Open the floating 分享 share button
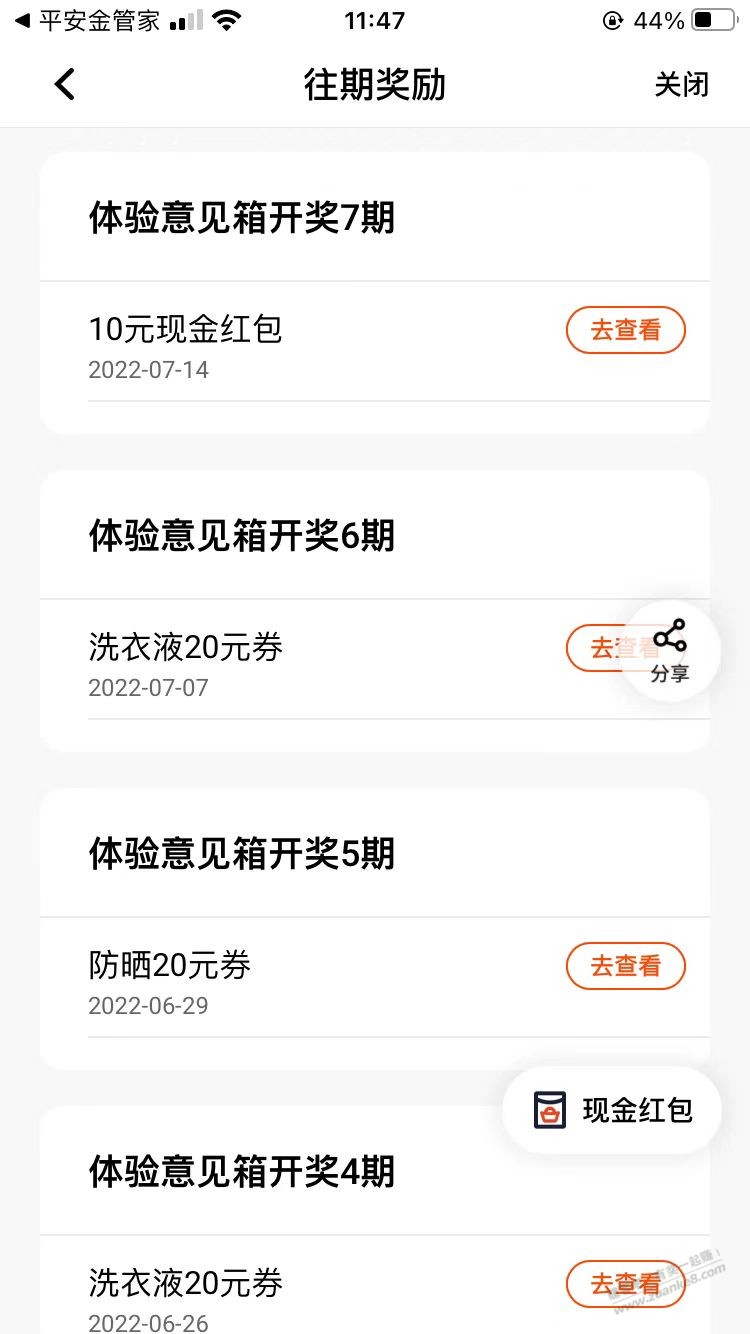The image size is (750, 1334). point(670,650)
